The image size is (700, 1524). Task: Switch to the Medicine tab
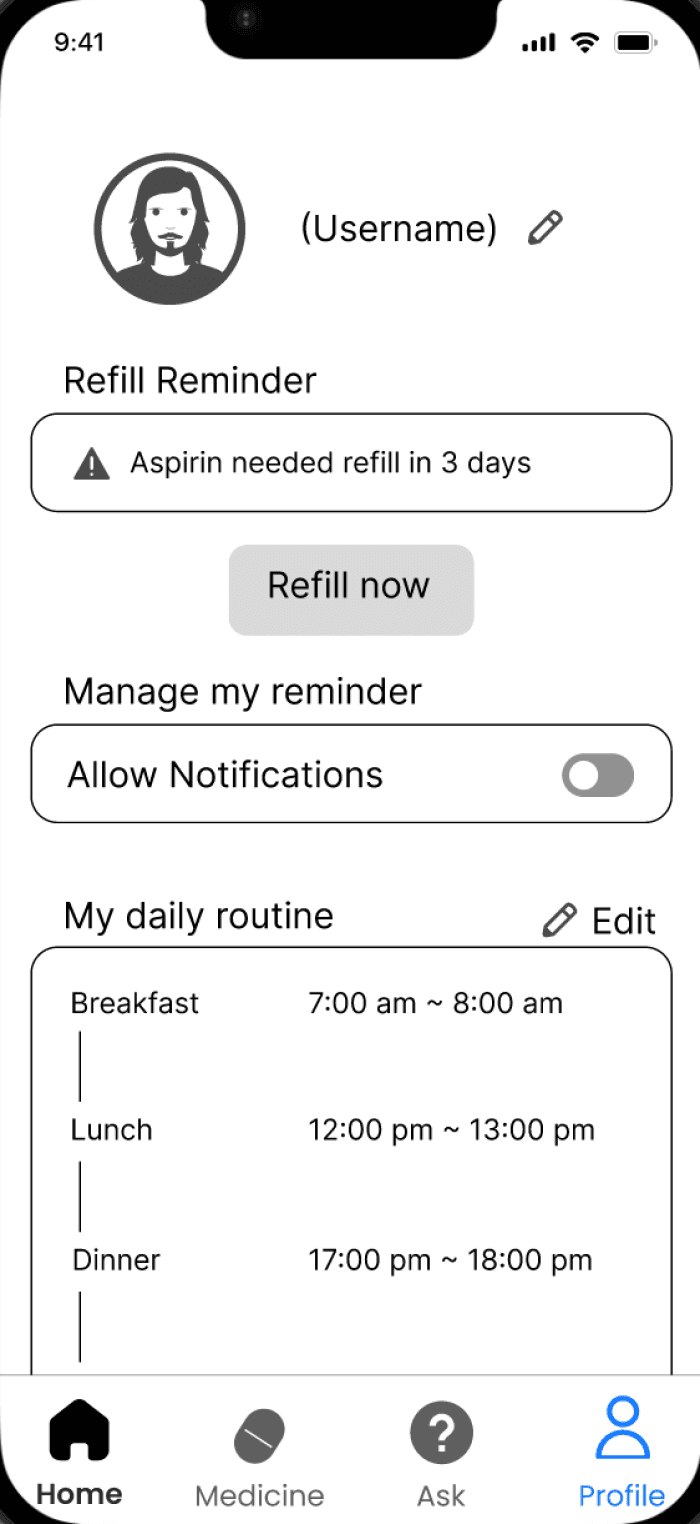click(x=260, y=1458)
